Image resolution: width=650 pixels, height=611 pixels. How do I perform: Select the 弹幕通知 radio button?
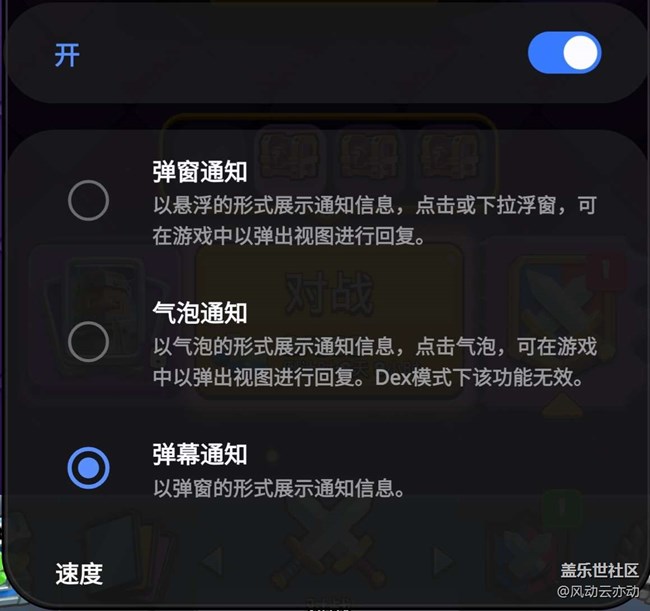[88, 468]
